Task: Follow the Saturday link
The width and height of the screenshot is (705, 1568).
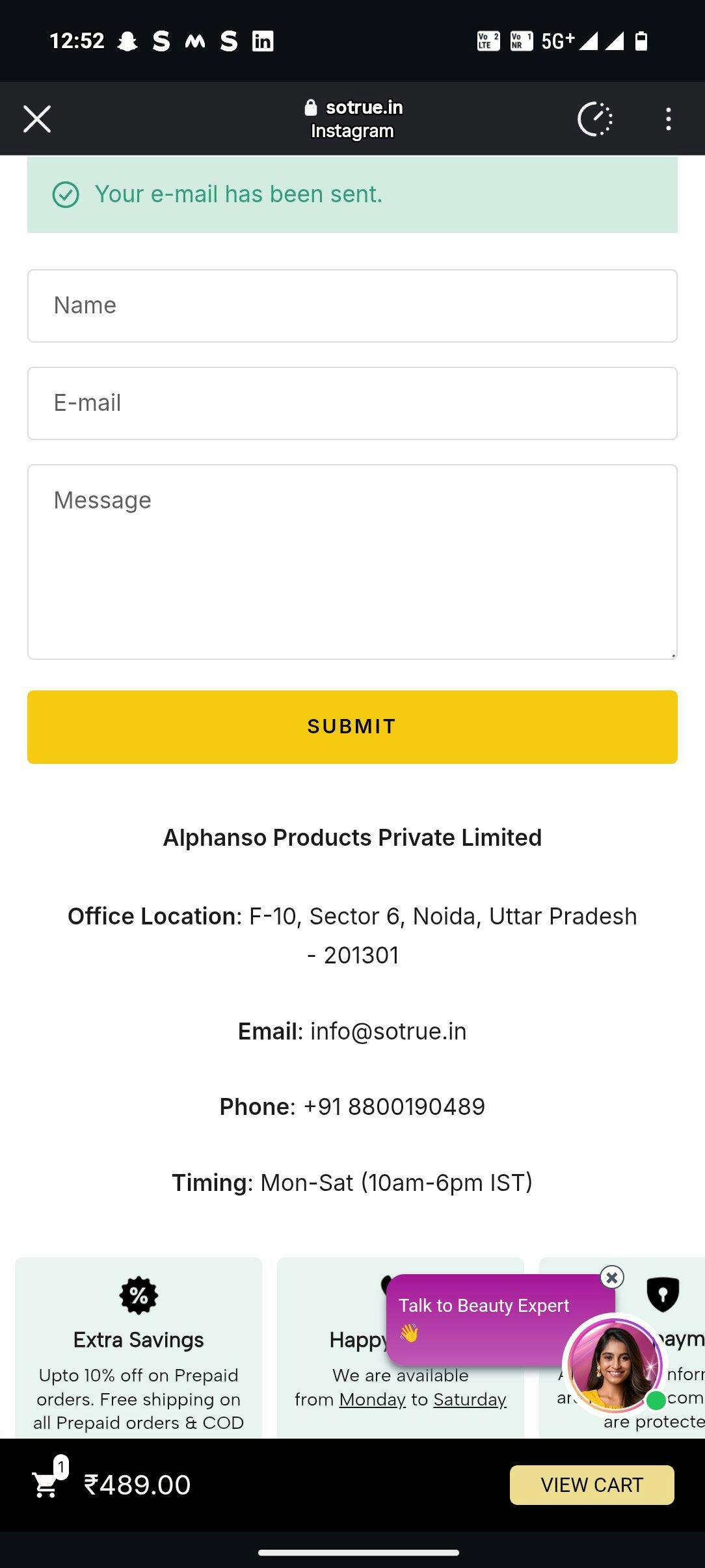Action: [470, 1399]
